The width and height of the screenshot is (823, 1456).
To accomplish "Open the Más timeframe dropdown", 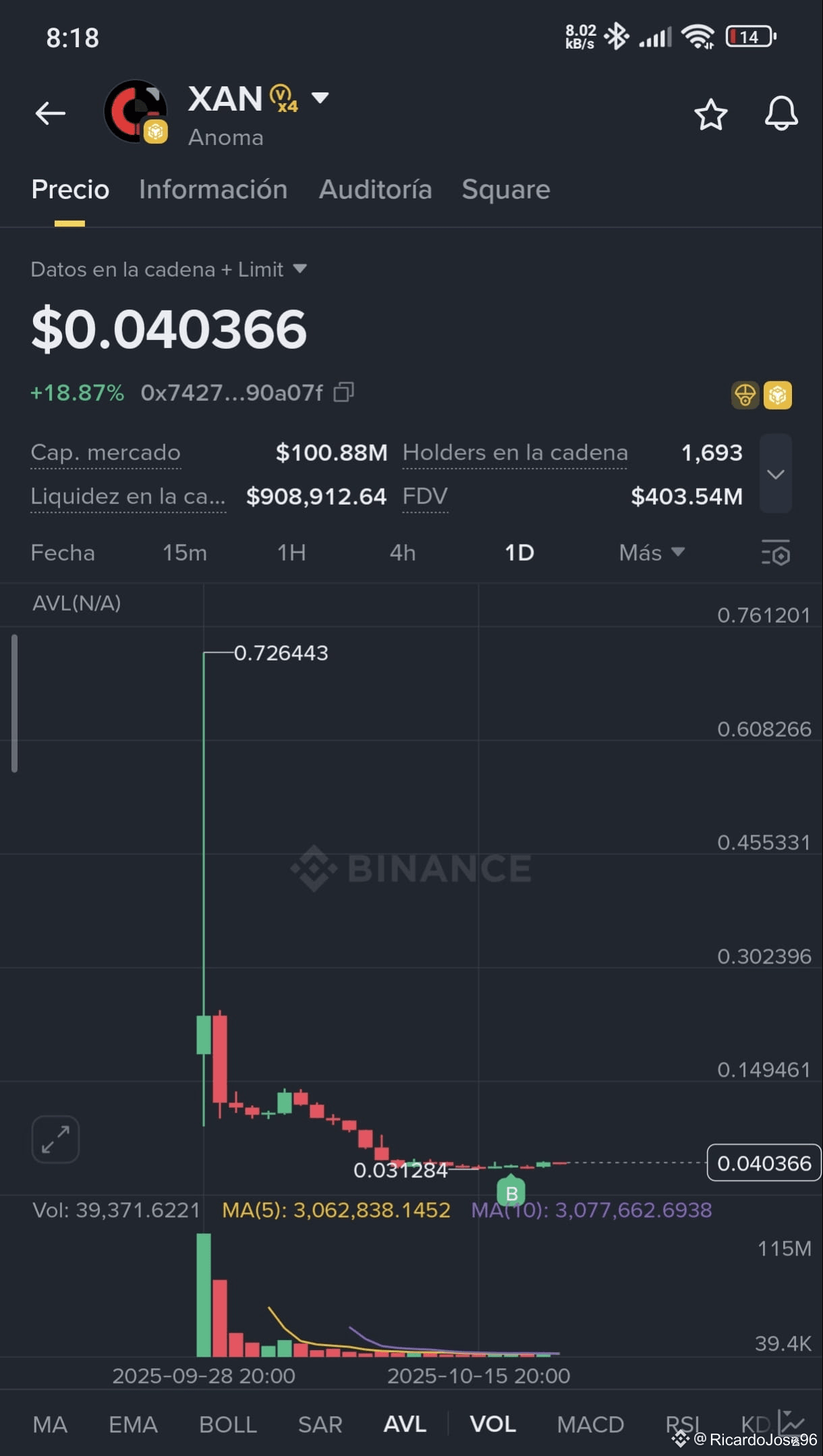I will [x=650, y=553].
